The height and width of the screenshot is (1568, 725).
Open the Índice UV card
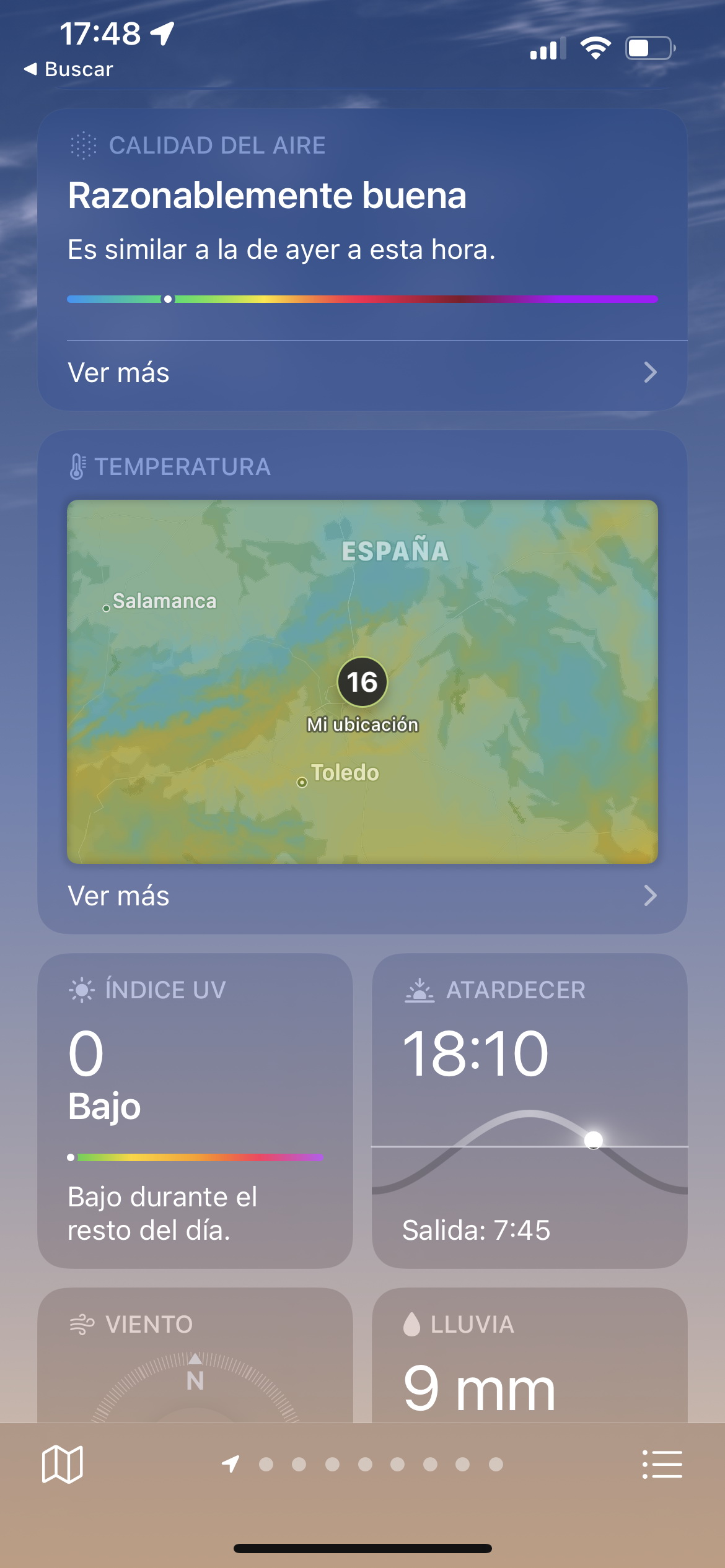[x=195, y=1110]
